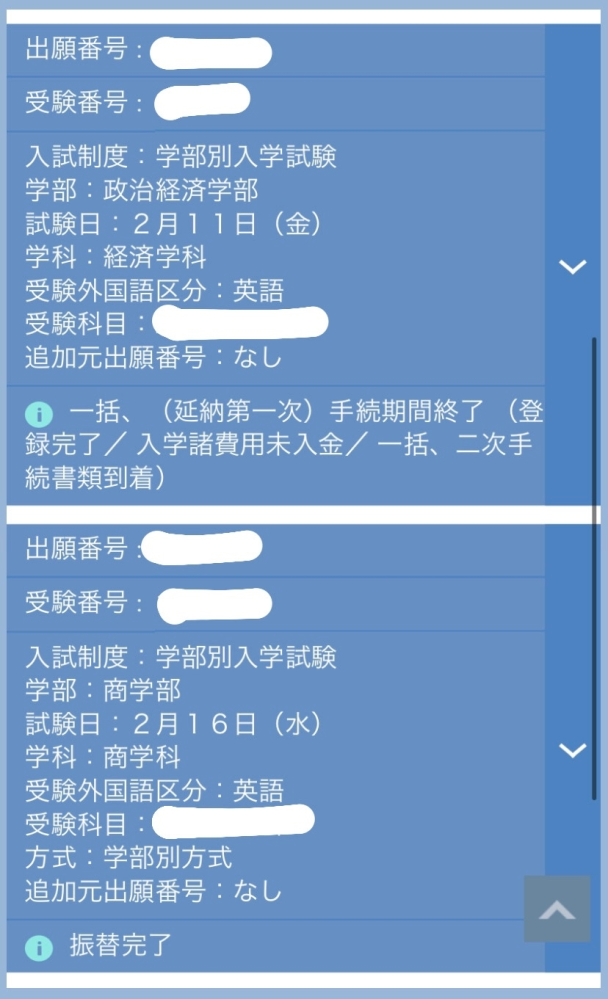Tap the info icon beside 手続期間終了 status
The image size is (608, 999).
coord(39,415)
